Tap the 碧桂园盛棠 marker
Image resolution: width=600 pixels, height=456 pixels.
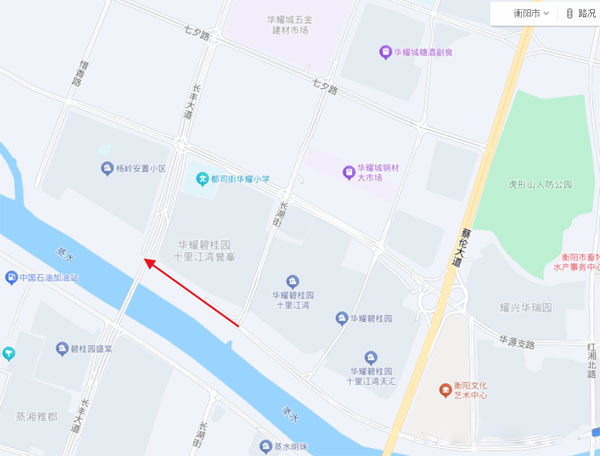pyautogui.click(x=62, y=349)
